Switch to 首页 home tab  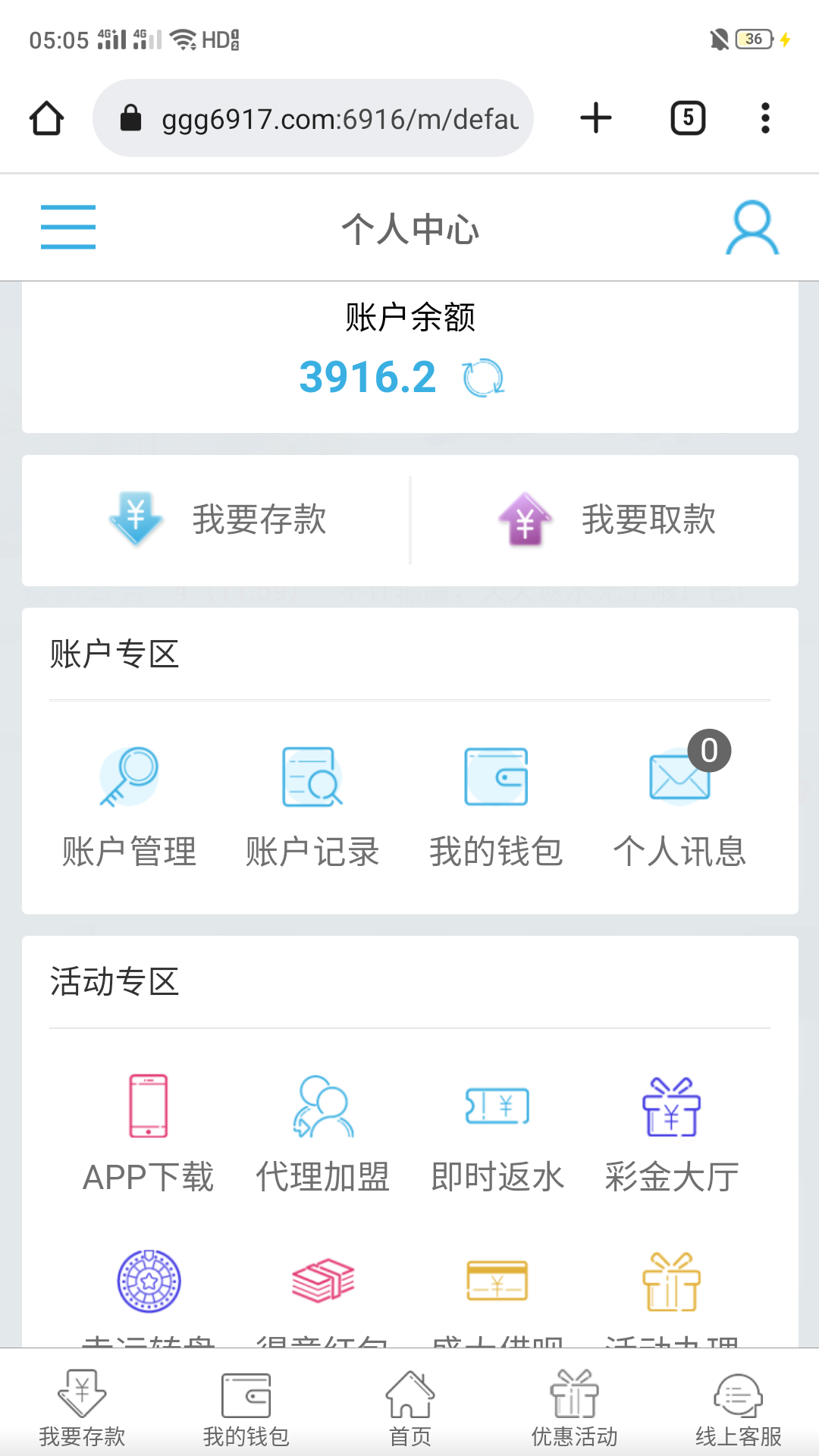409,1407
